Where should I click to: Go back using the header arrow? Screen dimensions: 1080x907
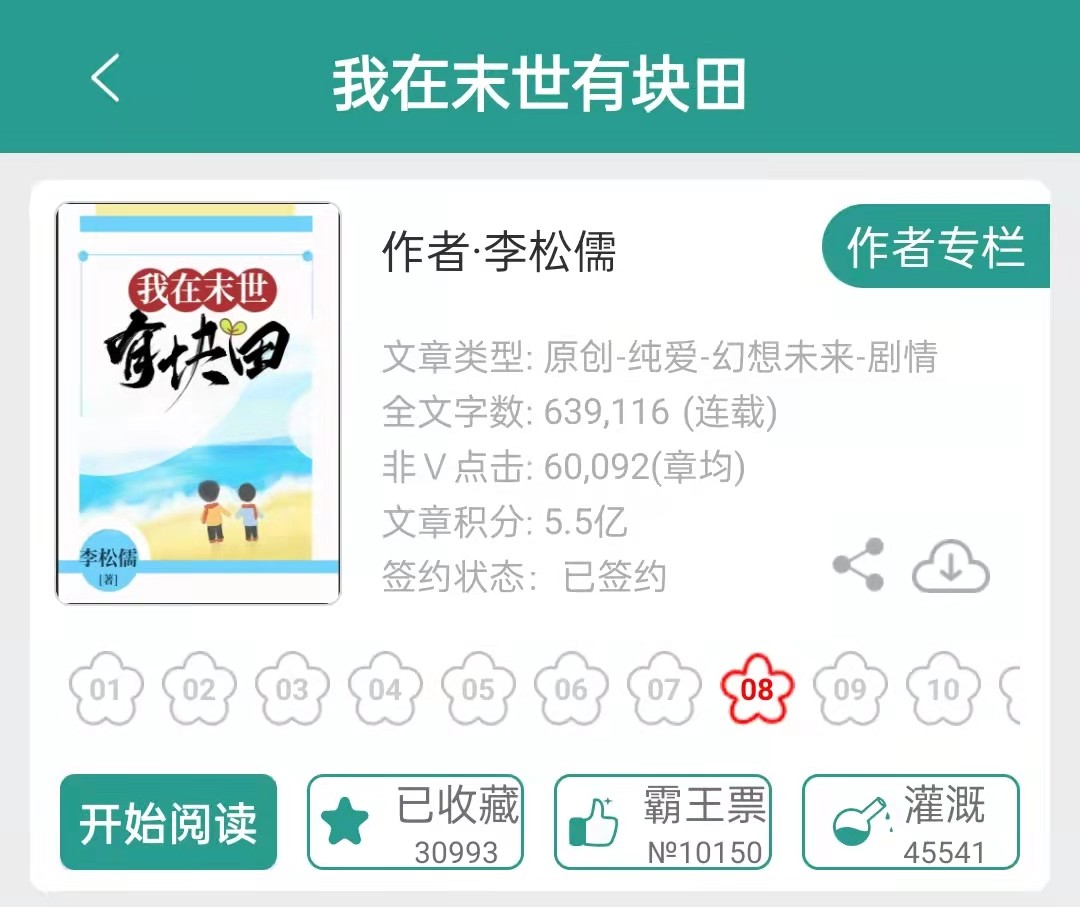click(105, 78)
